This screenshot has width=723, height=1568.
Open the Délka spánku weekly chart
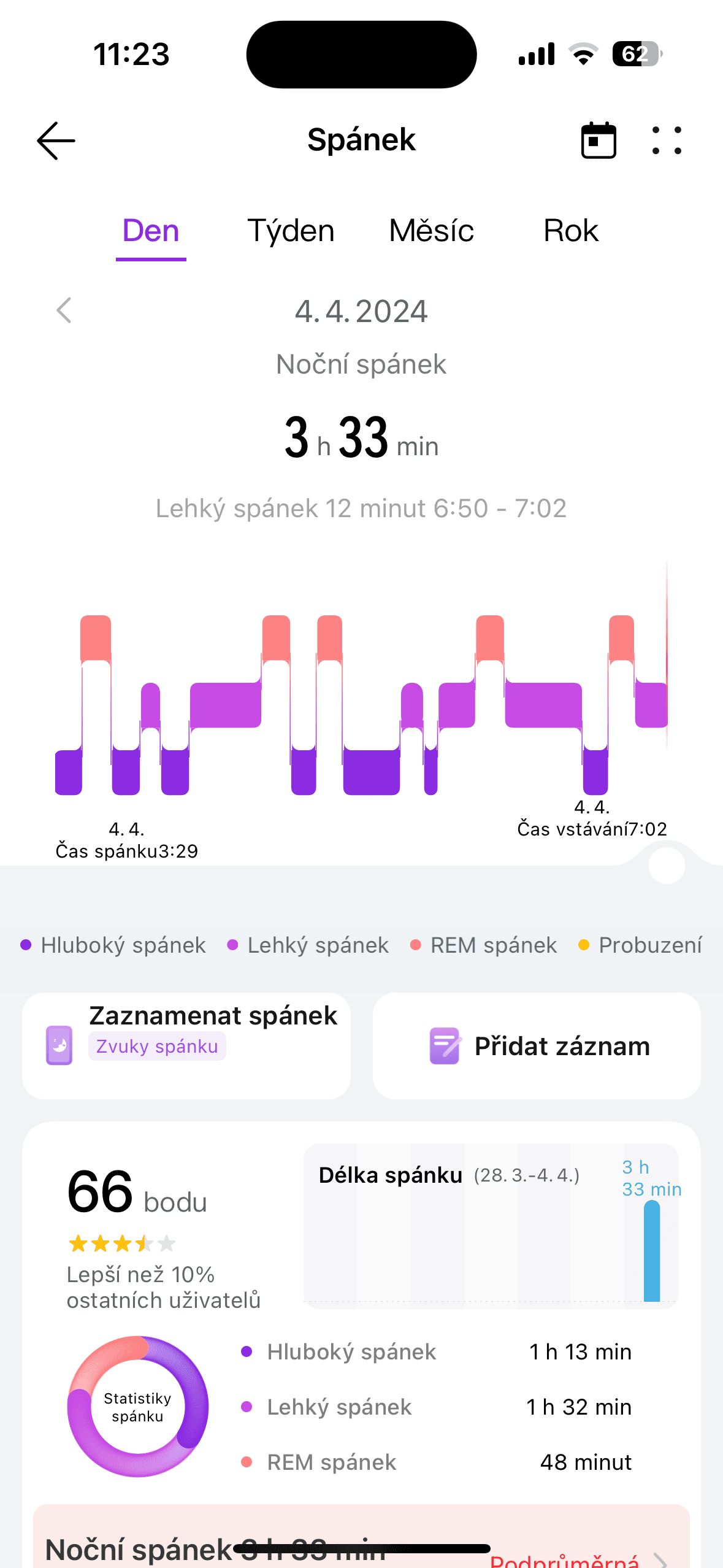[491, 1226]
